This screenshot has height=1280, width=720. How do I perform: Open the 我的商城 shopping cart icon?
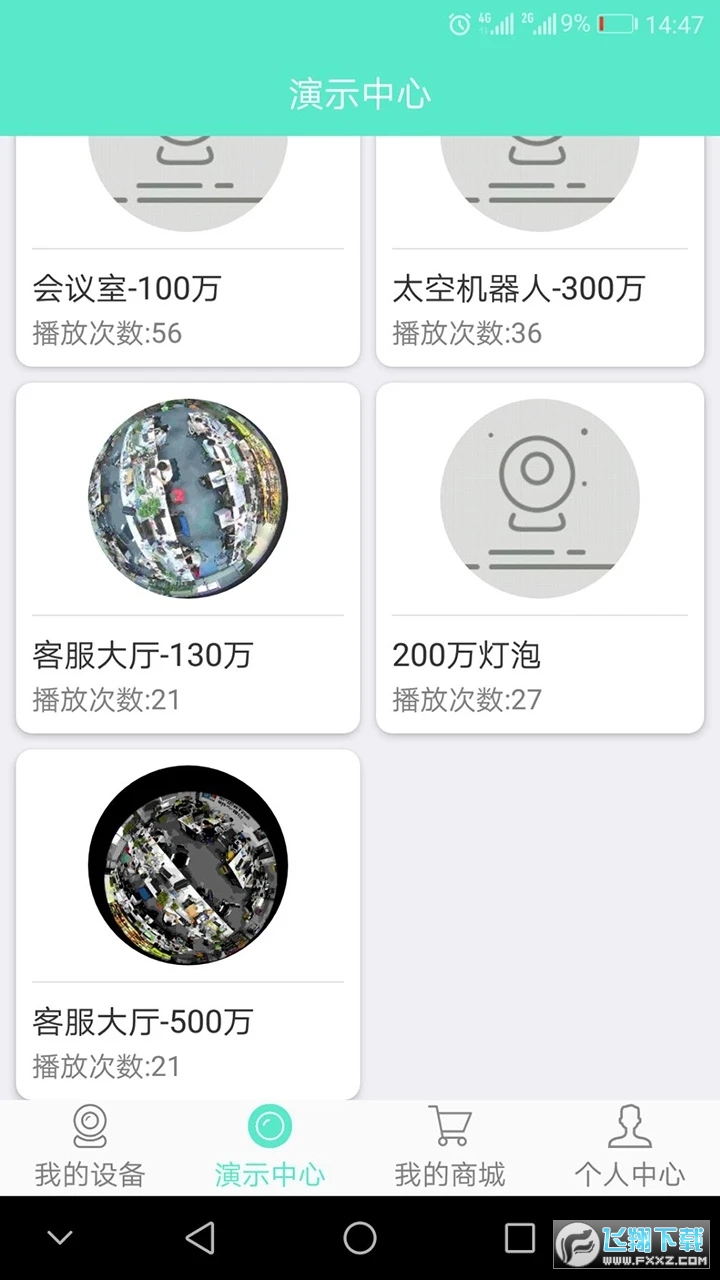coord(450,1127)
